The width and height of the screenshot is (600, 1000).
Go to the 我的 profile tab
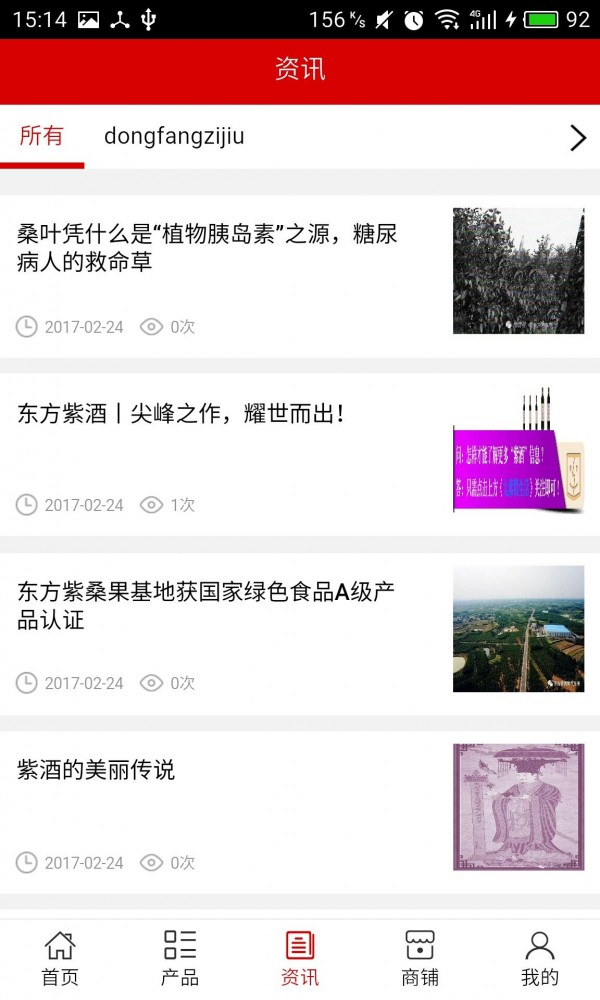pos(540,958)
